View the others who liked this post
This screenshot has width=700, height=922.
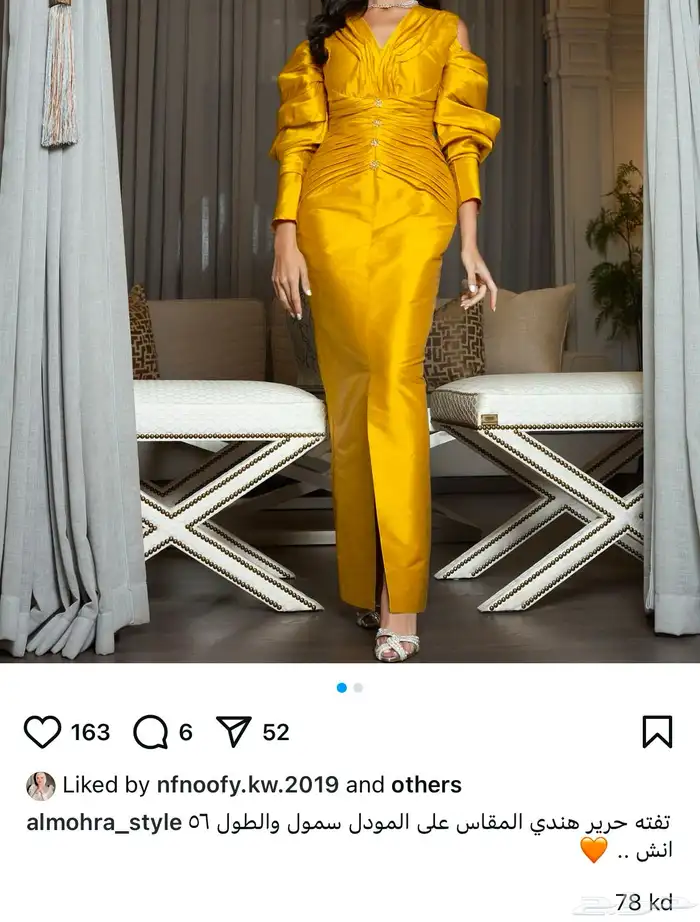coord(426,785)
